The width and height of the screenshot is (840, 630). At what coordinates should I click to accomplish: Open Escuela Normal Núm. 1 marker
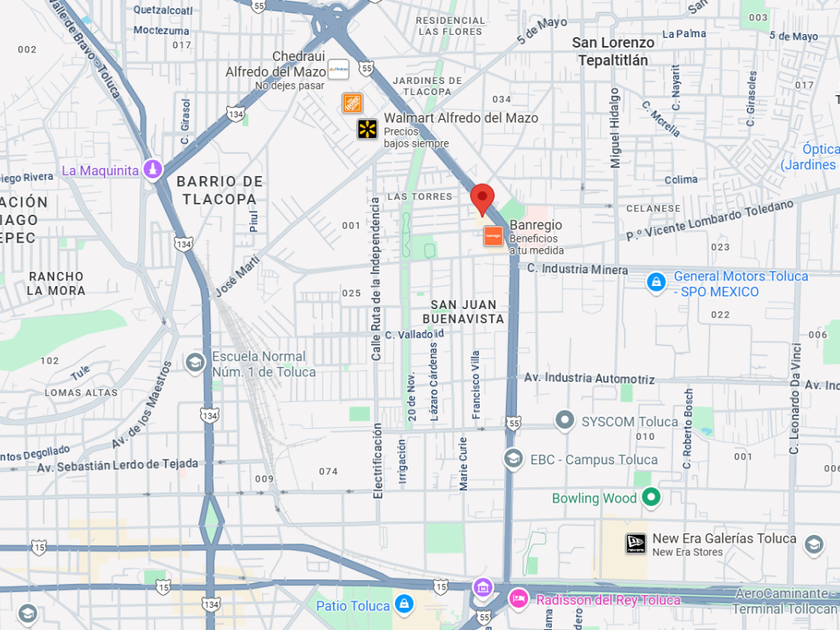[x=196, y=362]
